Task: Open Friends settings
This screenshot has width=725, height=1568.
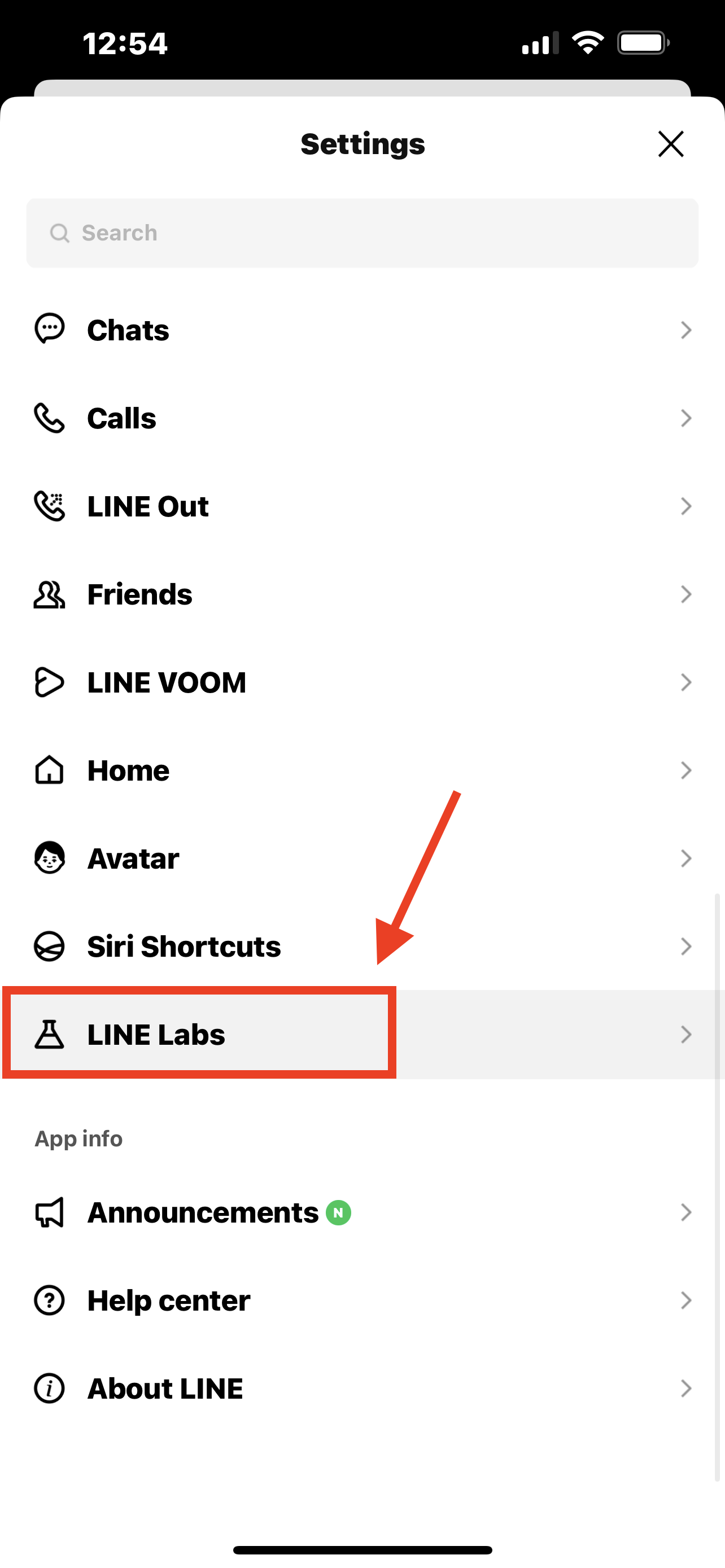Action: (x=362, y=595)
